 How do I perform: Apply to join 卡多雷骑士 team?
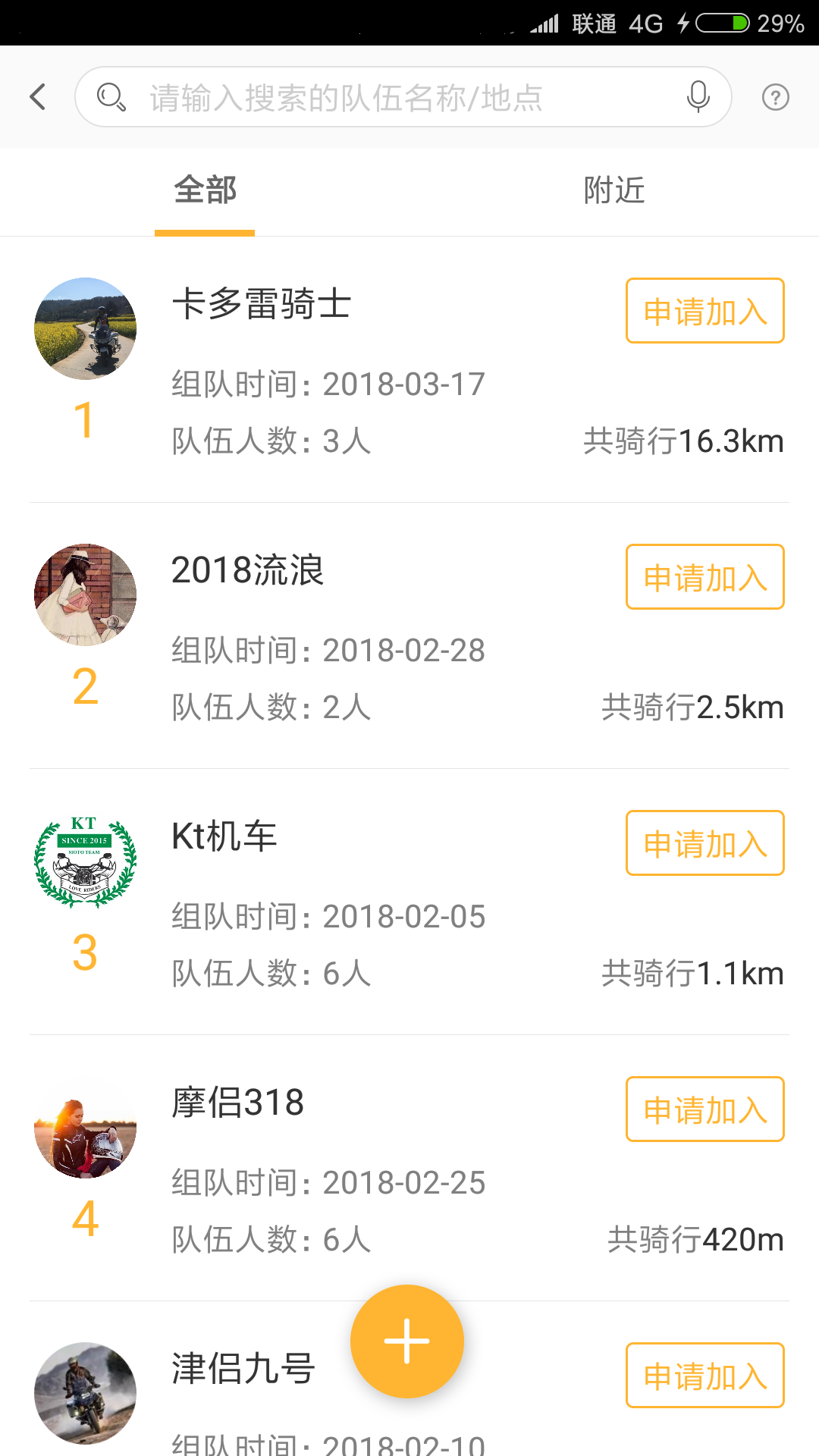click(704, 311)
